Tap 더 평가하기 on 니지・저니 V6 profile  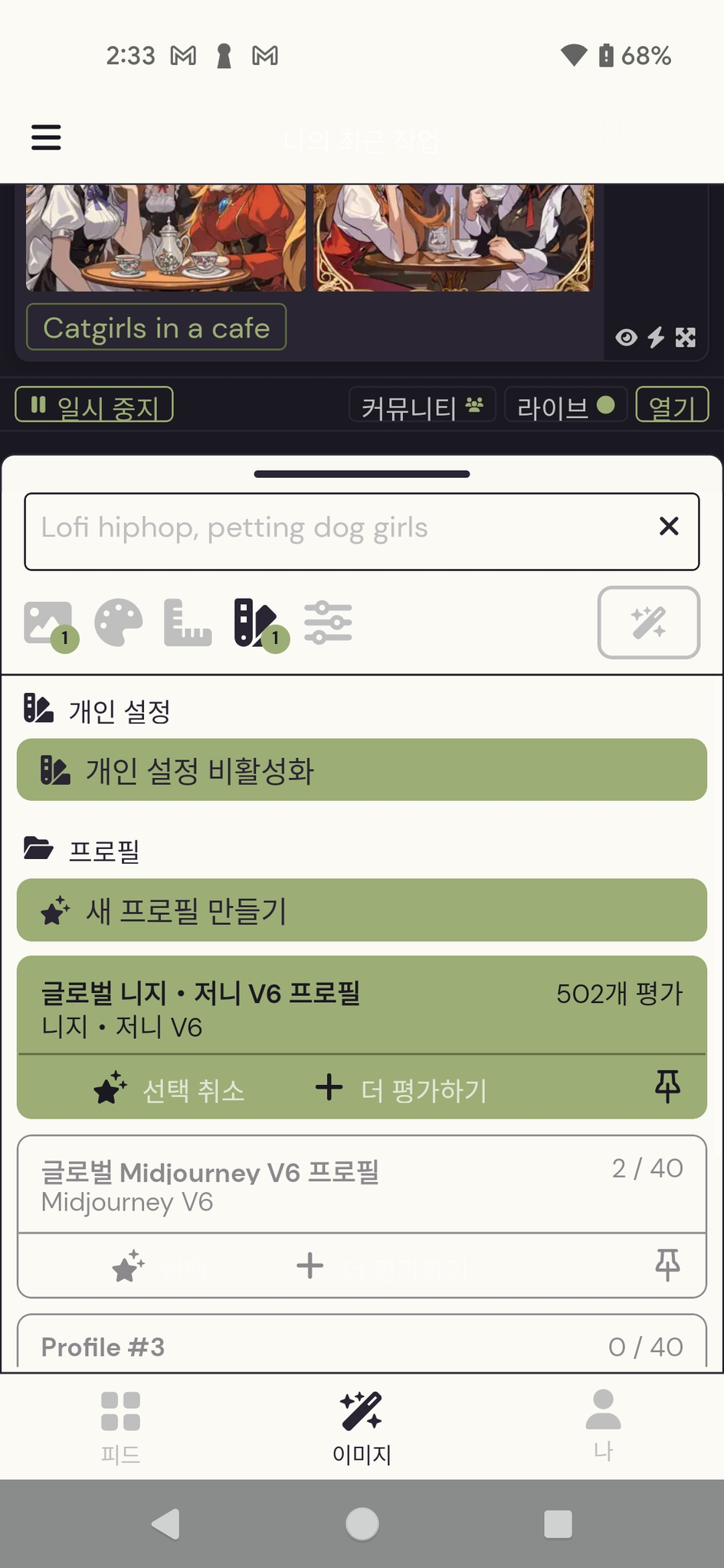(x=401, y=1089)
